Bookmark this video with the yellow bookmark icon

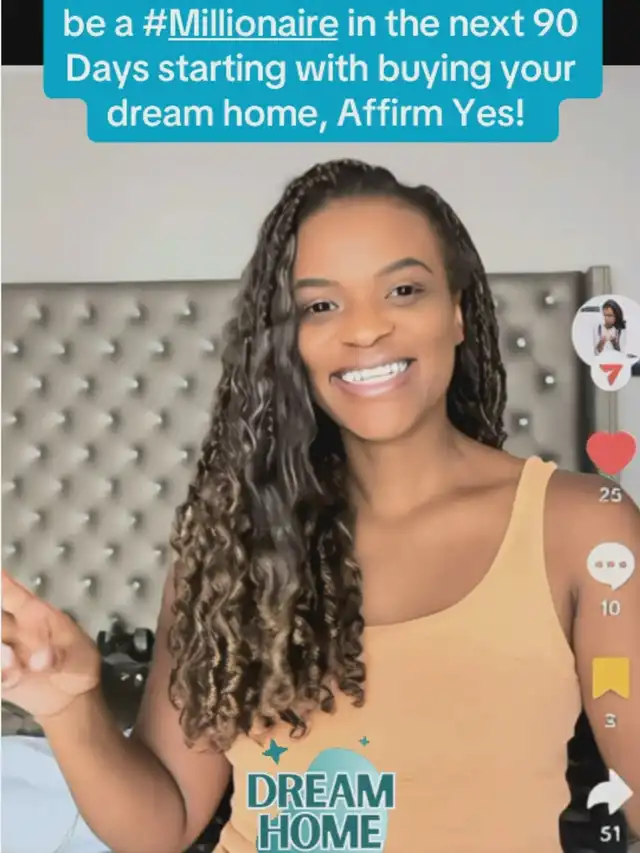[611, 678]
